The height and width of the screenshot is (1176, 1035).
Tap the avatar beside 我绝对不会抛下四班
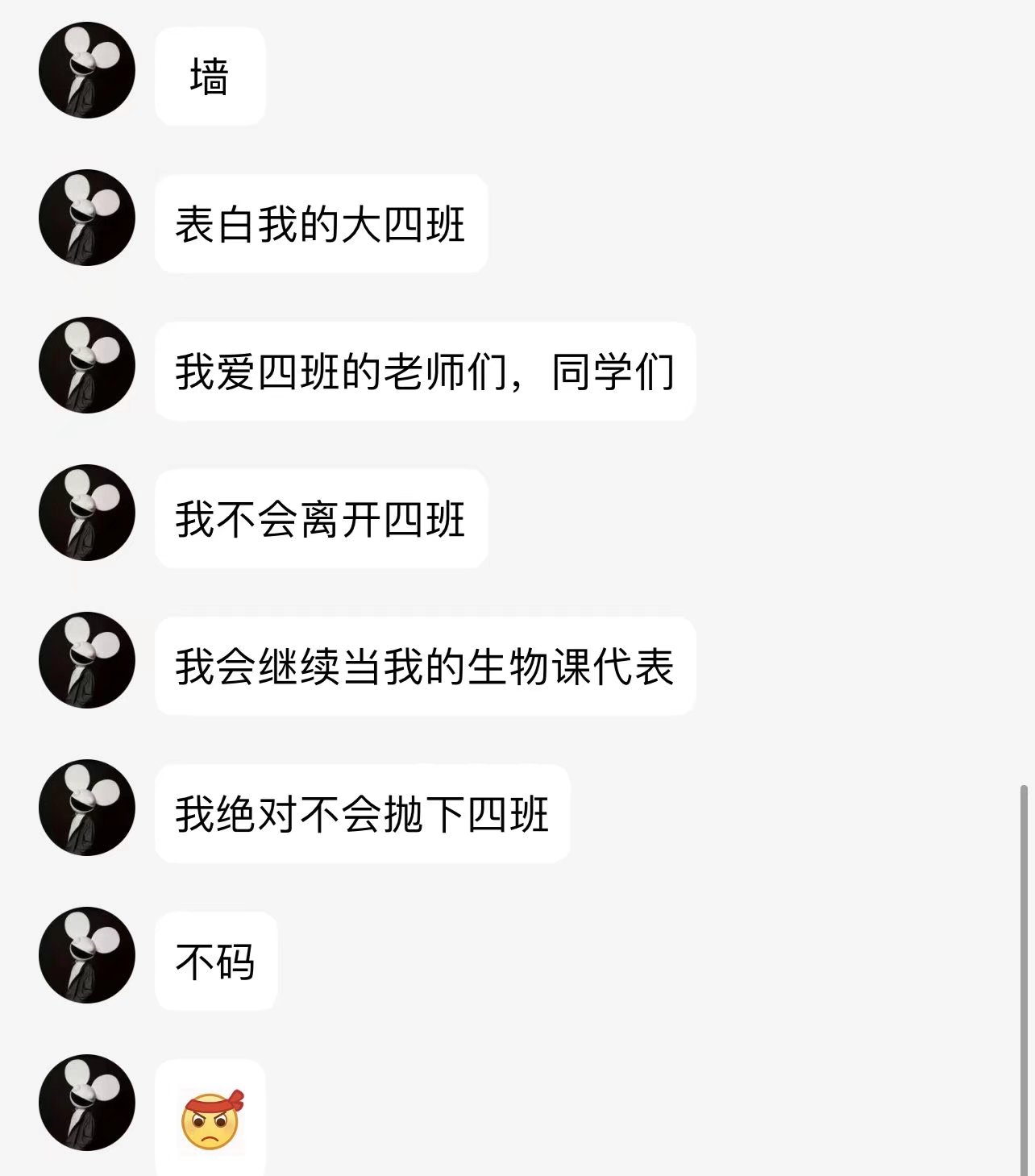tap(87, 808)
